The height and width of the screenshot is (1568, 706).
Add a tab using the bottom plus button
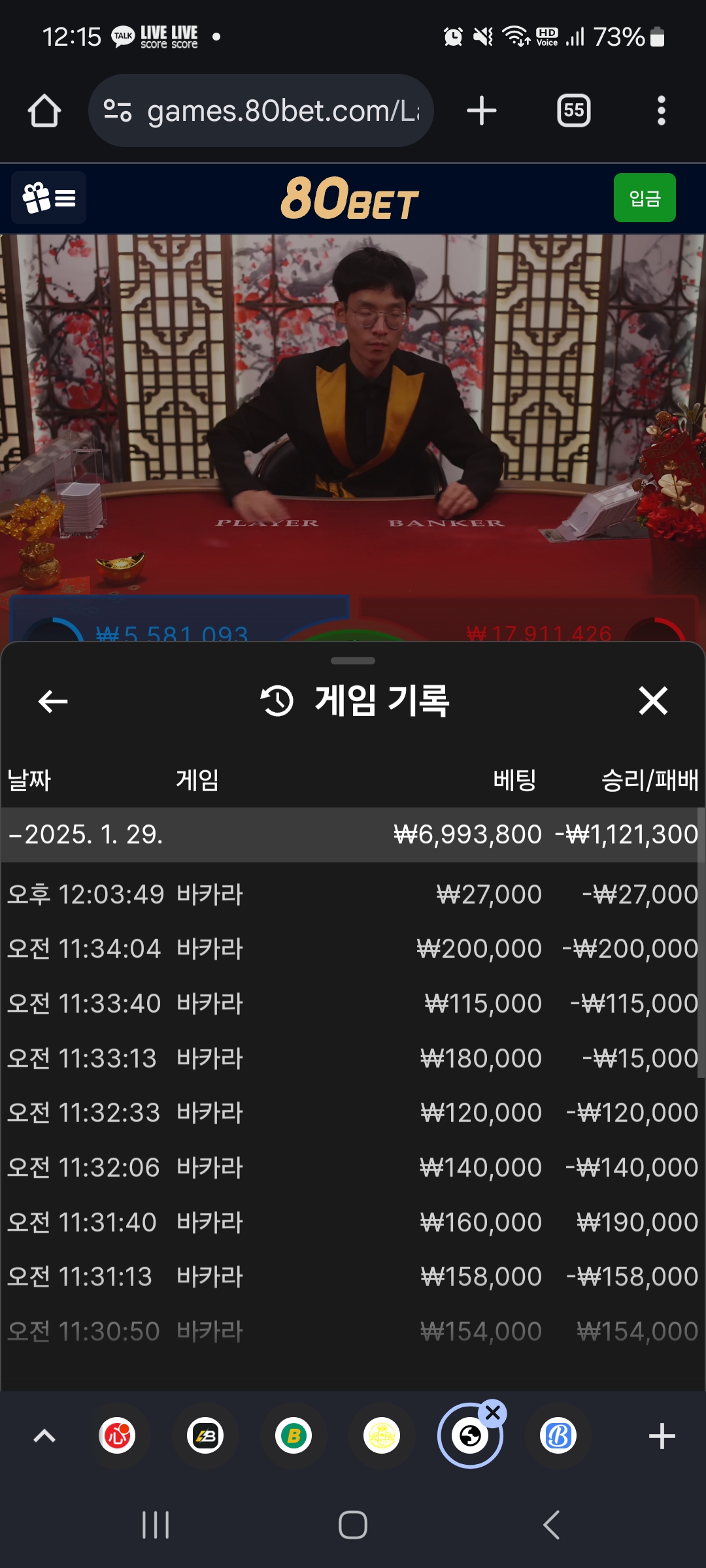point(662,1436)
